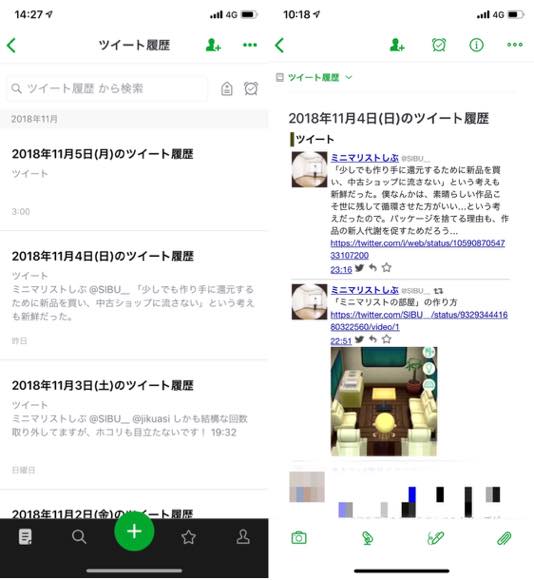The width and height of the screenshot is (534, 580).
Task: Tap the room image in the 22:51 tweet
Action: point(384,401)
